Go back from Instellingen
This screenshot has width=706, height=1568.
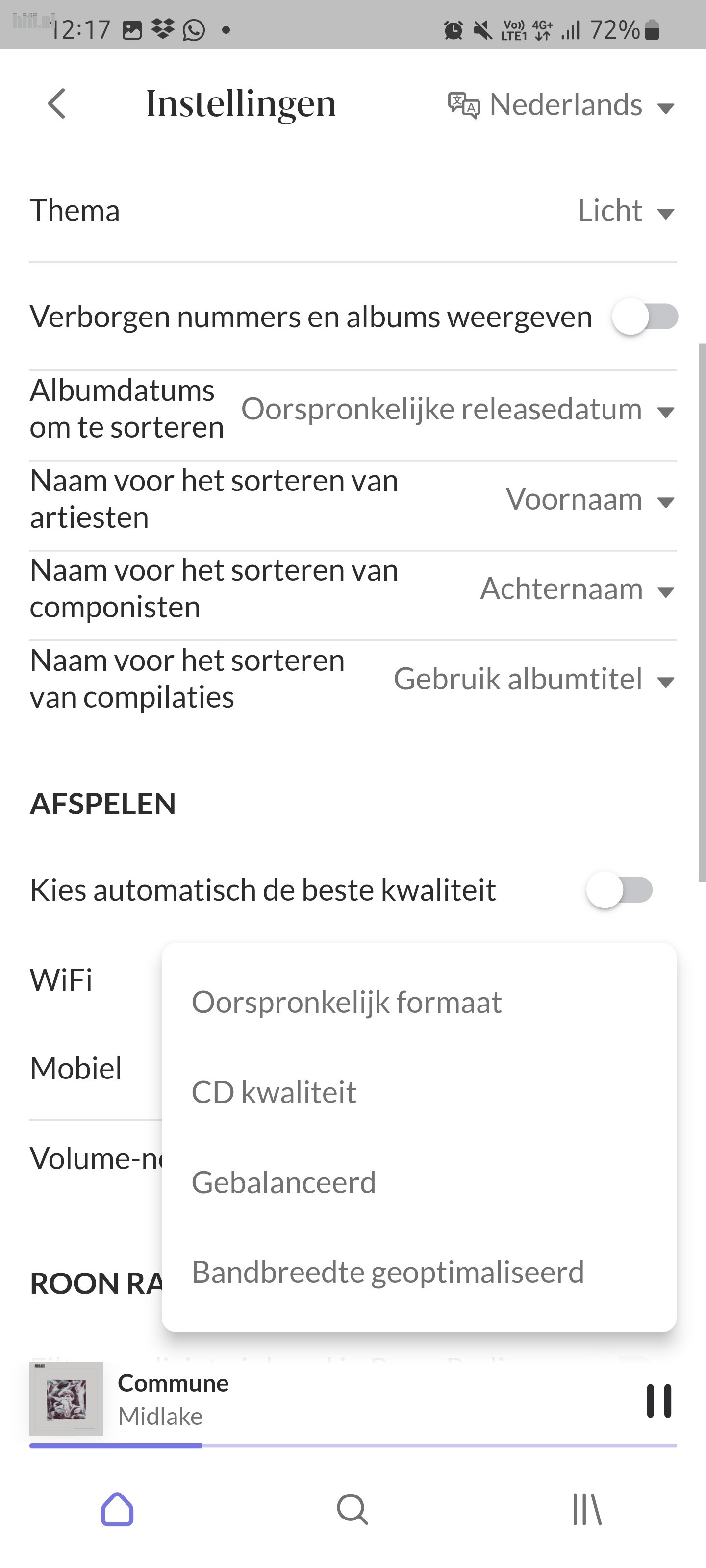pyautogui.click(x=57, y=103)
